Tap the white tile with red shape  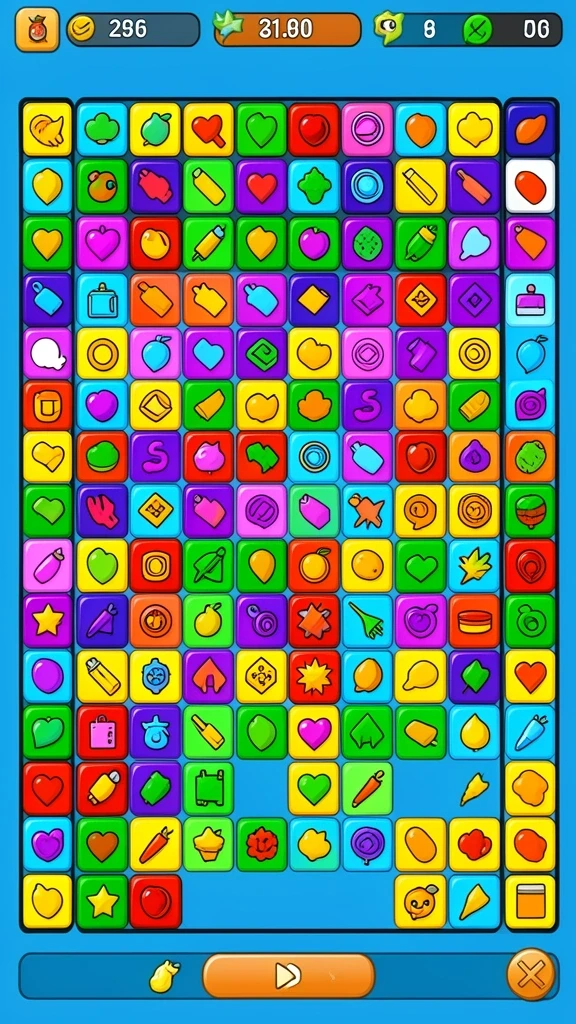point(530,186)
